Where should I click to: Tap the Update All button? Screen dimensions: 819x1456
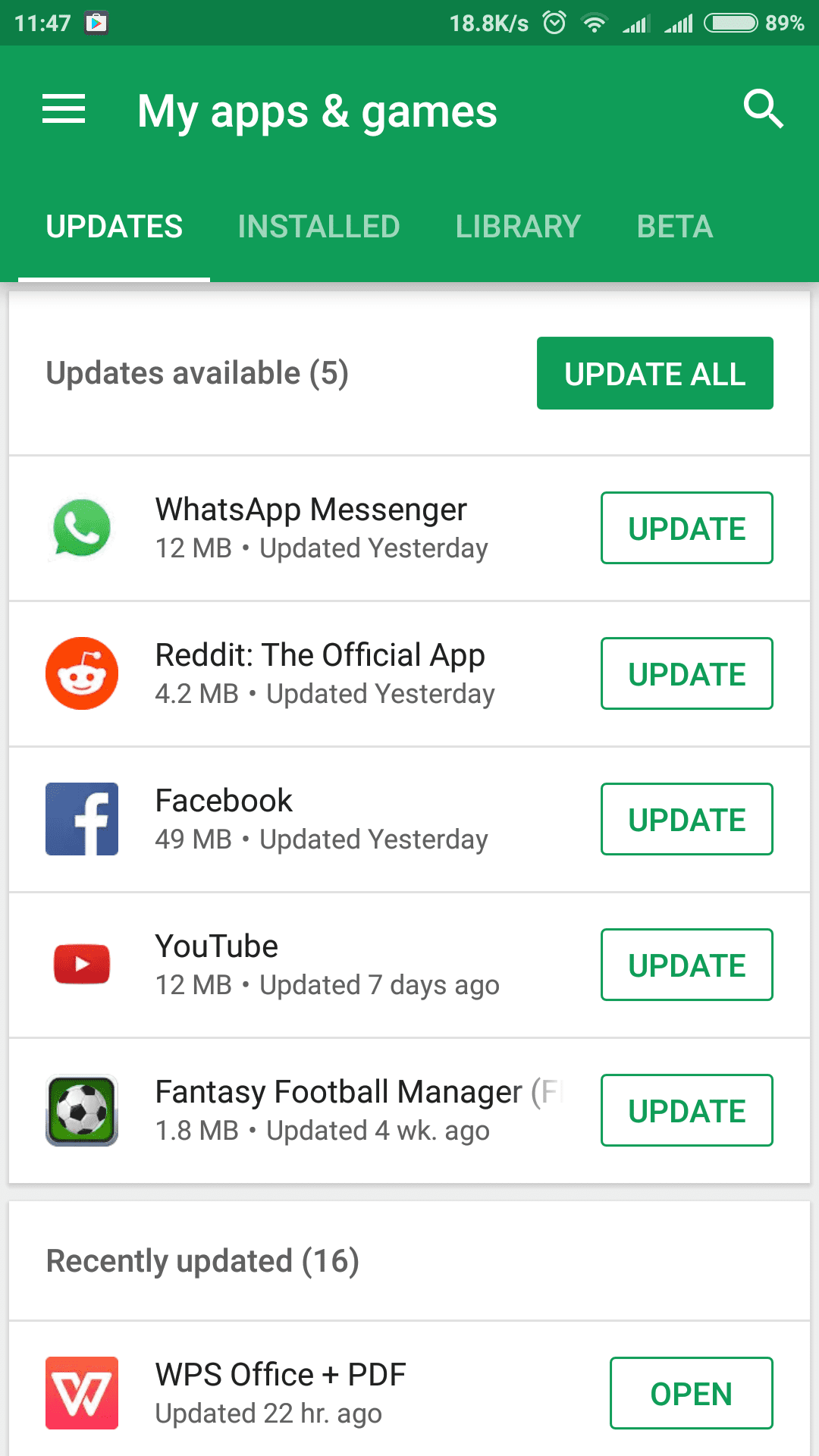point(655,373)
